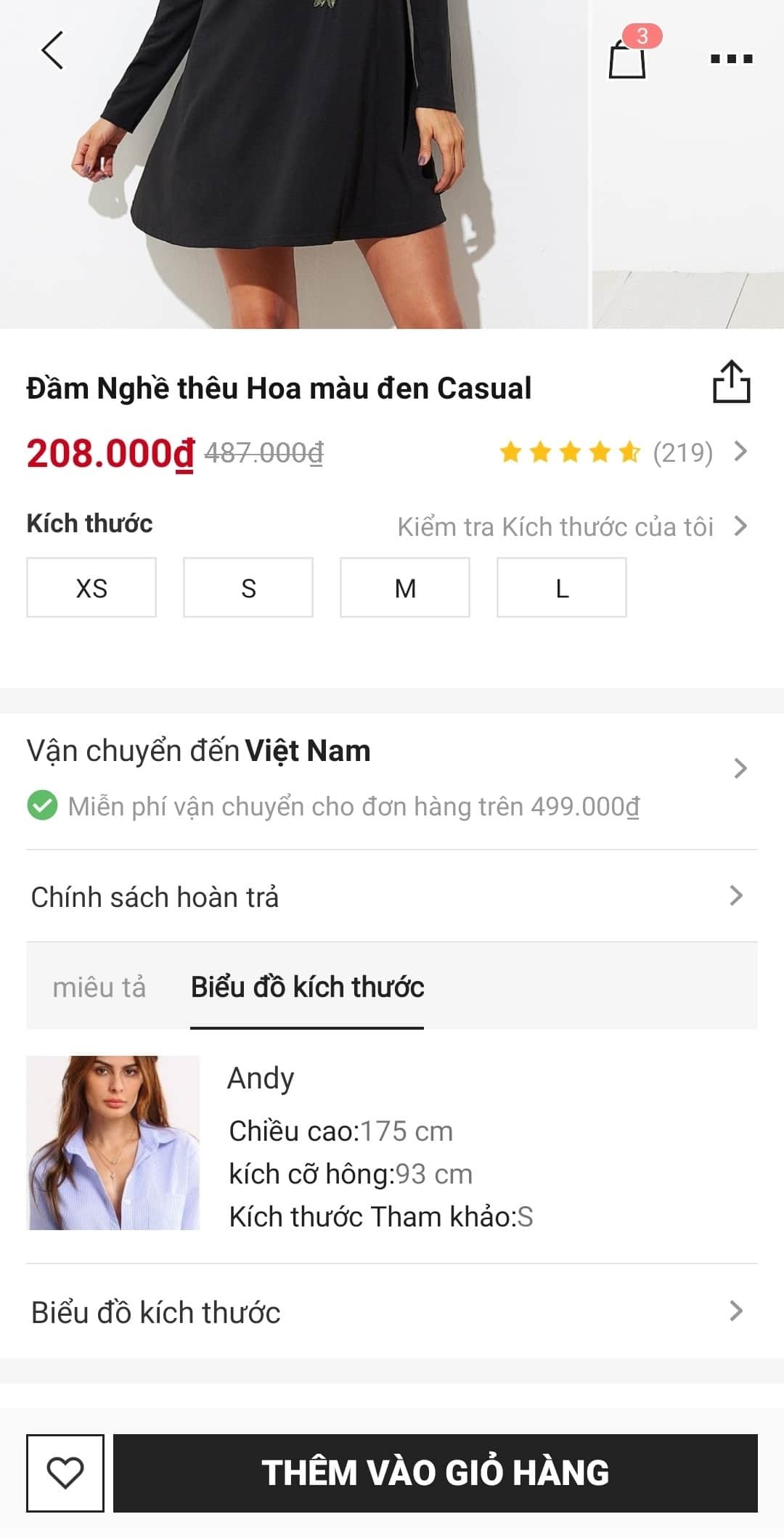Open Chính sách hoàn trả
Viewport: 784px width, 1538px height.
[392, 897]
